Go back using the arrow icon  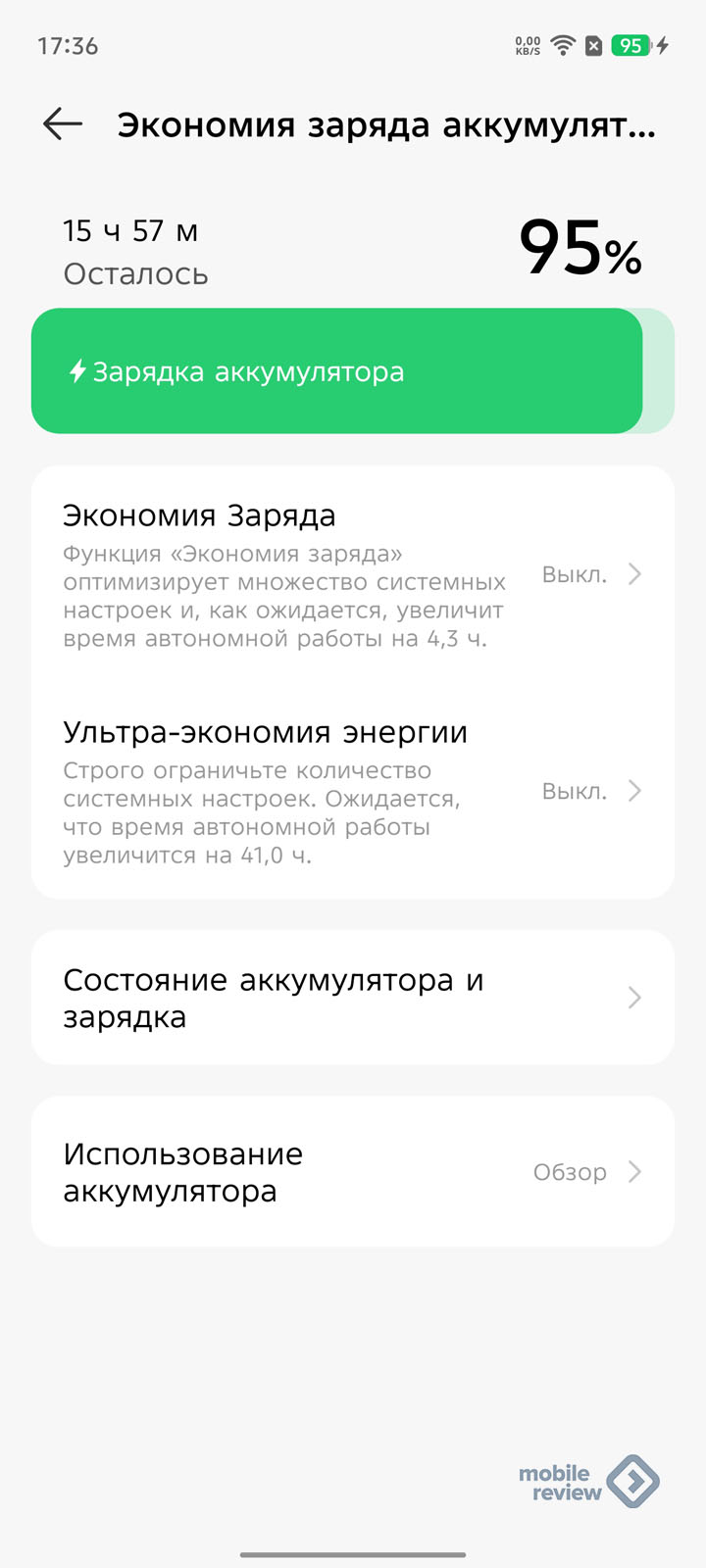(x=63, y=124)
